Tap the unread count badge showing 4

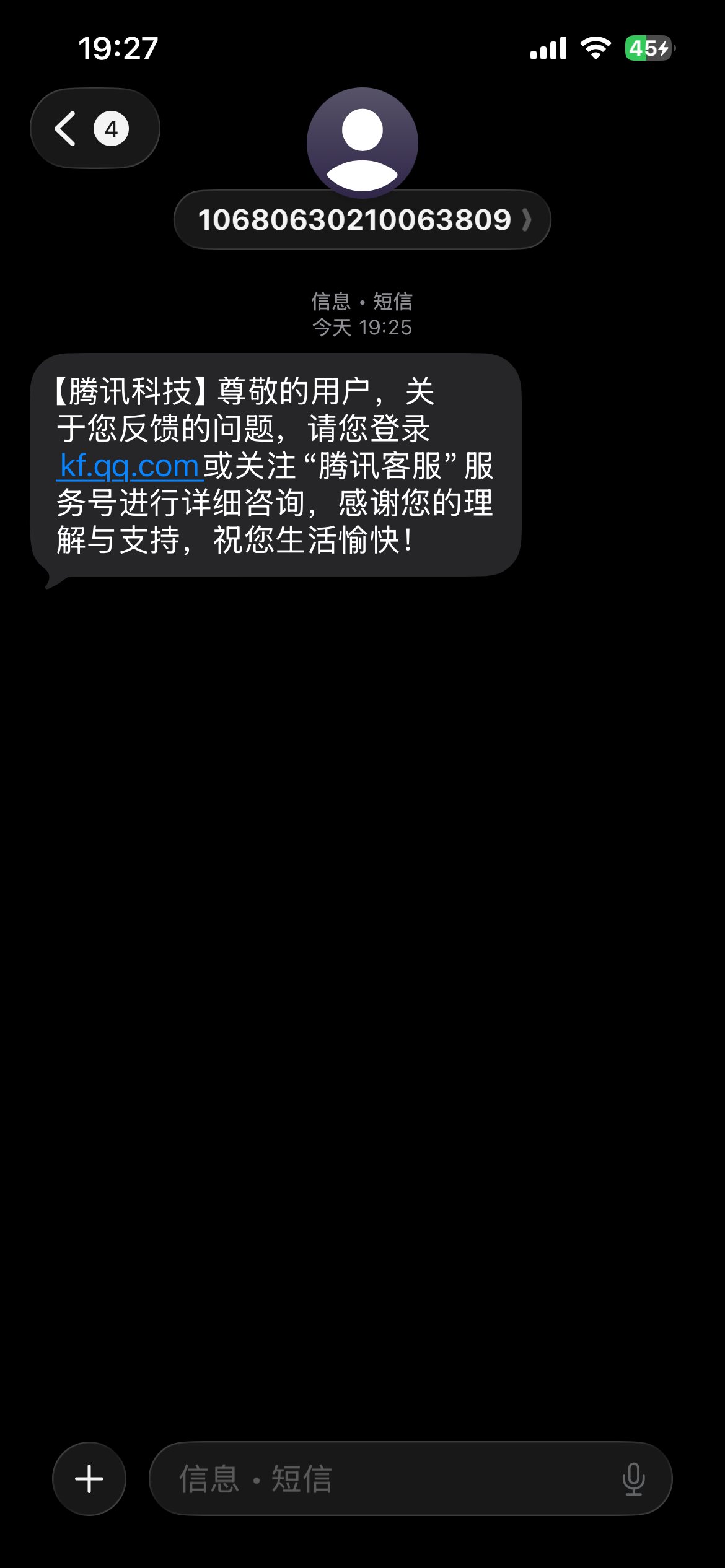pyautogui.click(x=112, y=128)
